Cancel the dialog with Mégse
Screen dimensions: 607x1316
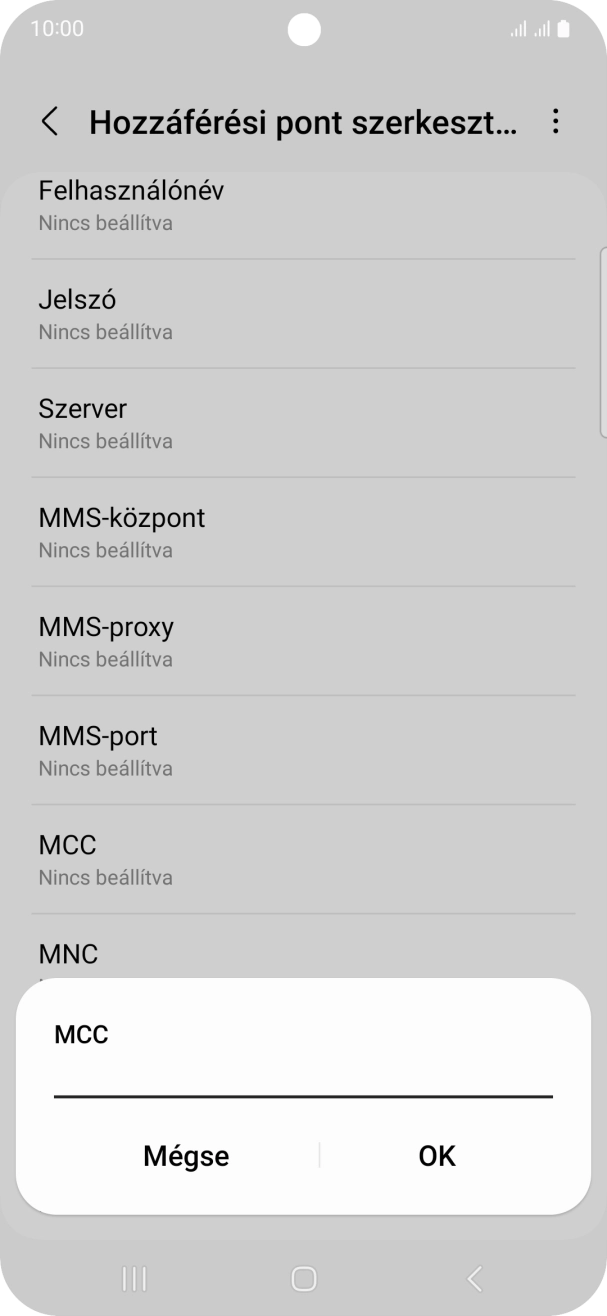tap(186, 1156)
